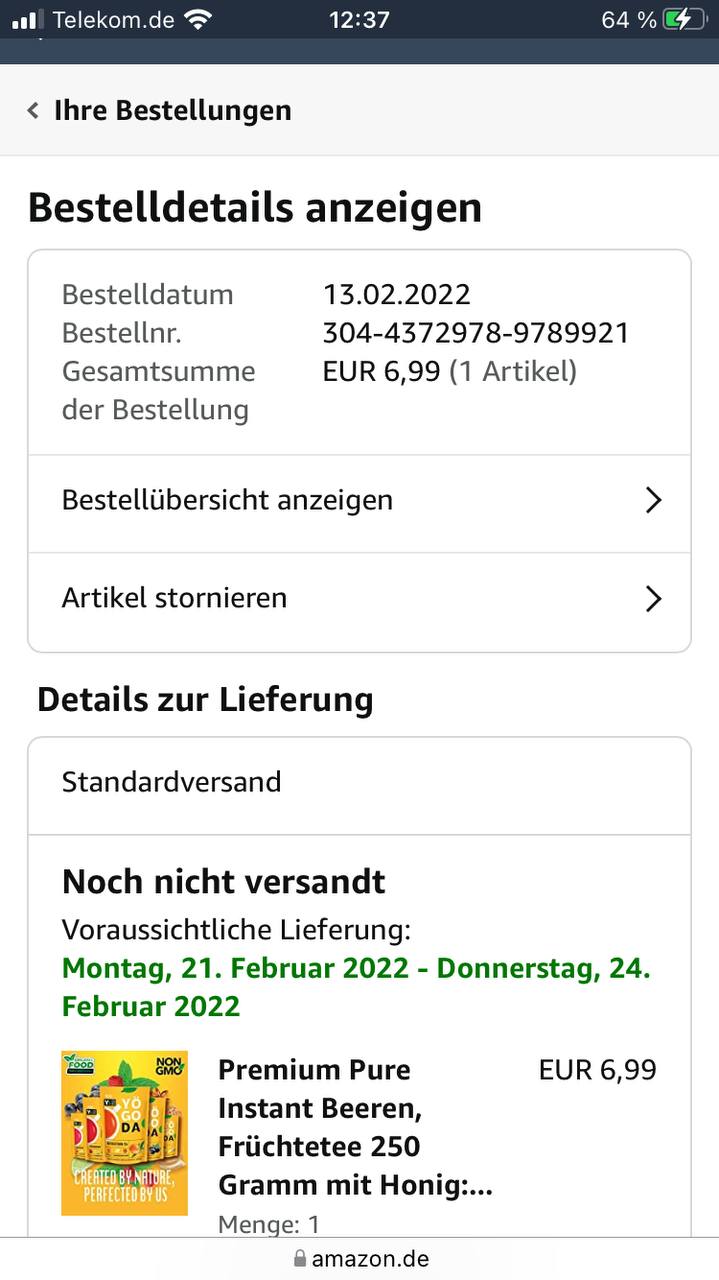The width and height of the screenshot is (719, 1280).
Task: Open Artikel stornieren
Action: [359, 598]
